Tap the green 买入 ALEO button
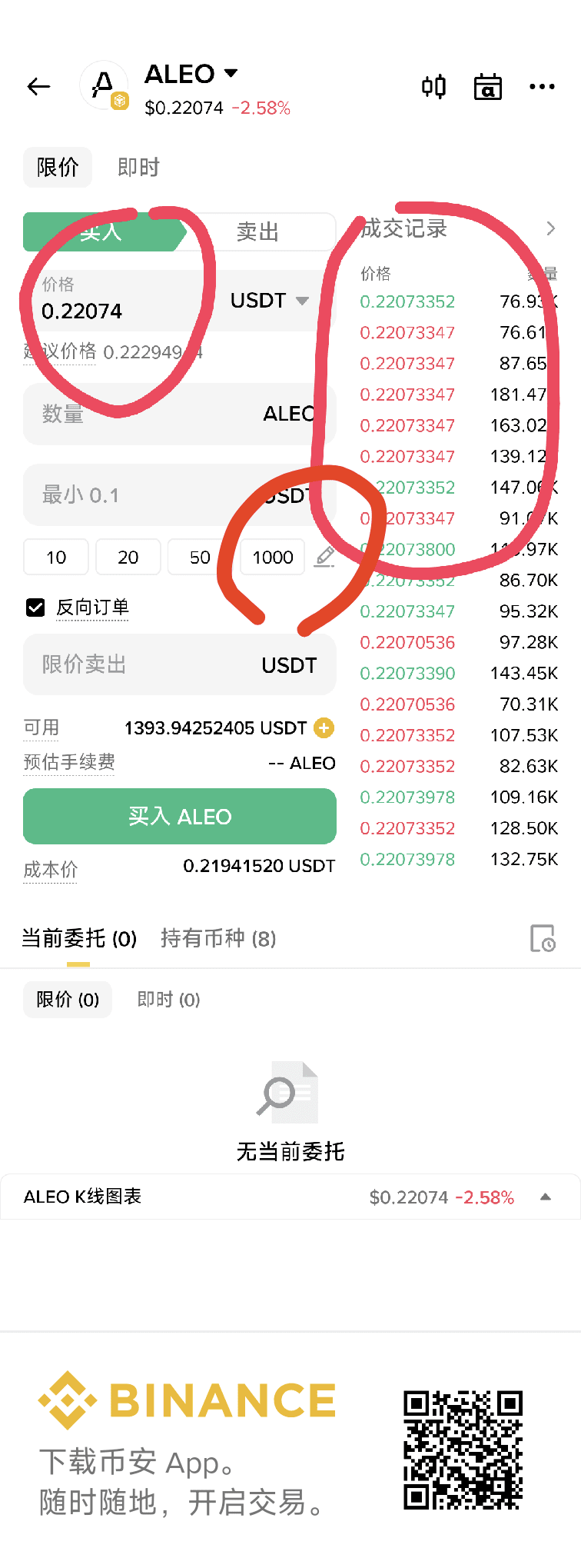Screen dimensions: 581x1568 (x=179, y=817)
